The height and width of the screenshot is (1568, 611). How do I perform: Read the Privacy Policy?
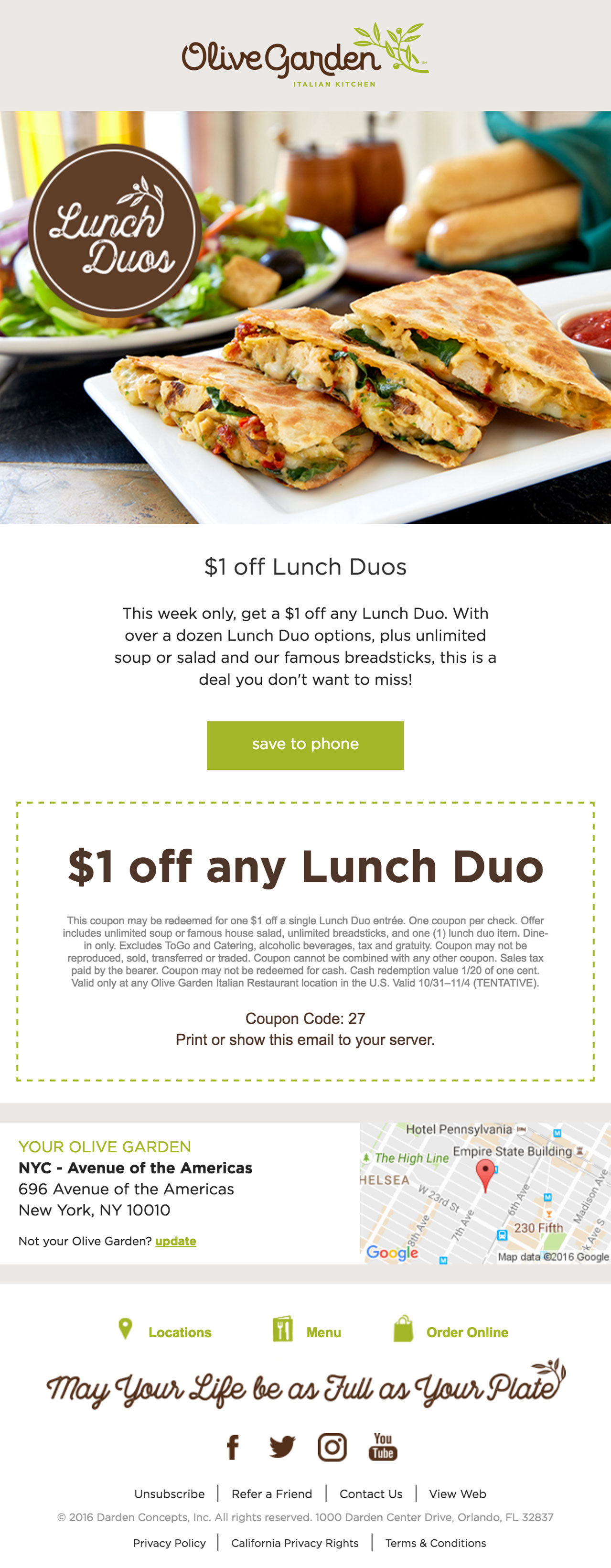coord(169,1543)
